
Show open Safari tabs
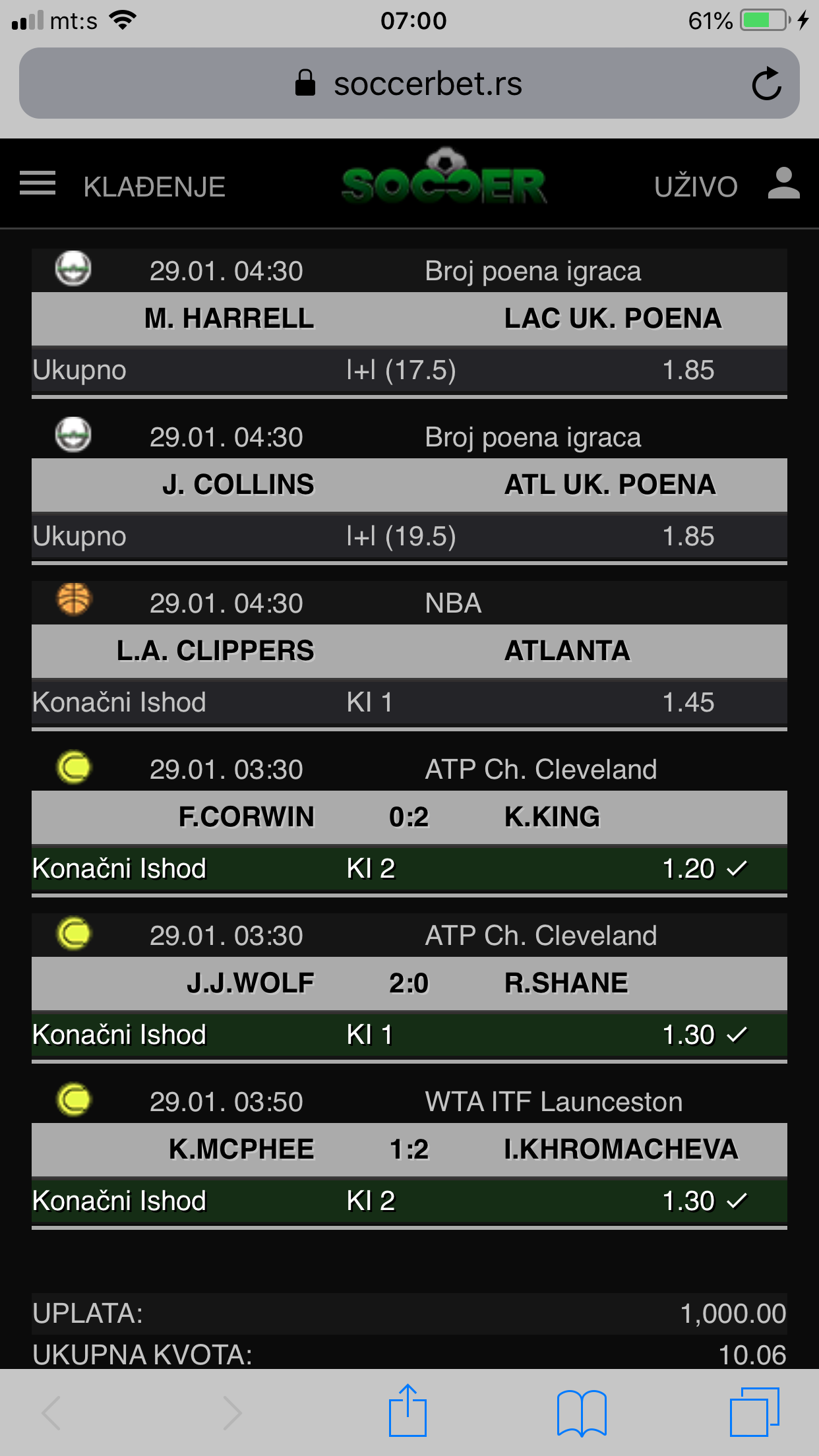click(x=754, y=1412)
